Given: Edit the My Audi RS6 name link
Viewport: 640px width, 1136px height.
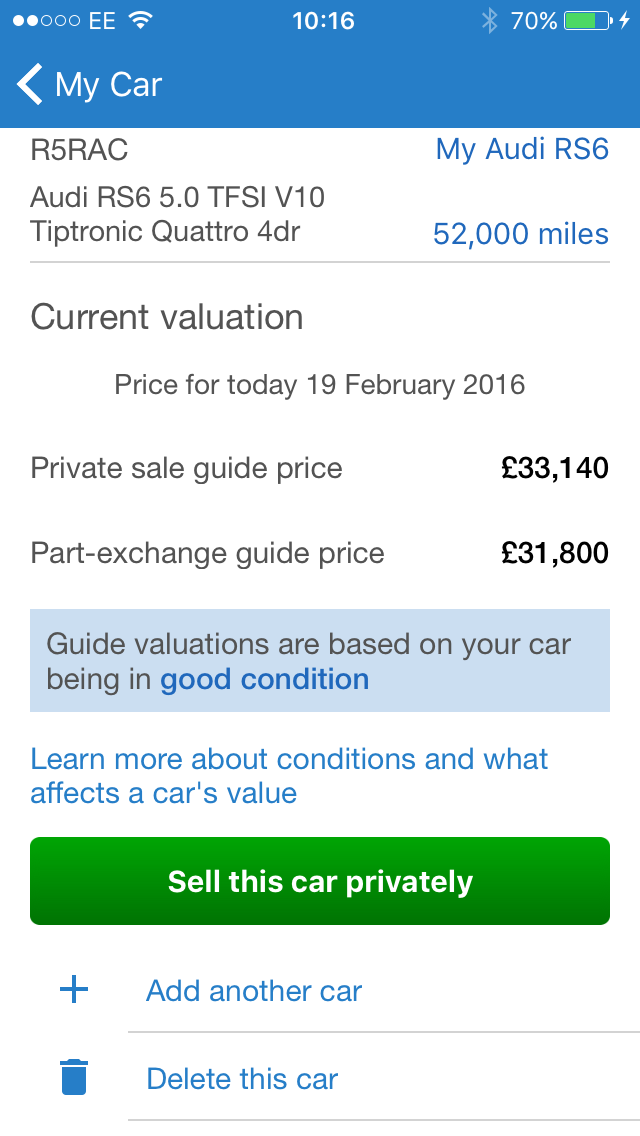Looking at the screenshot, I should [x=522, y=149].
